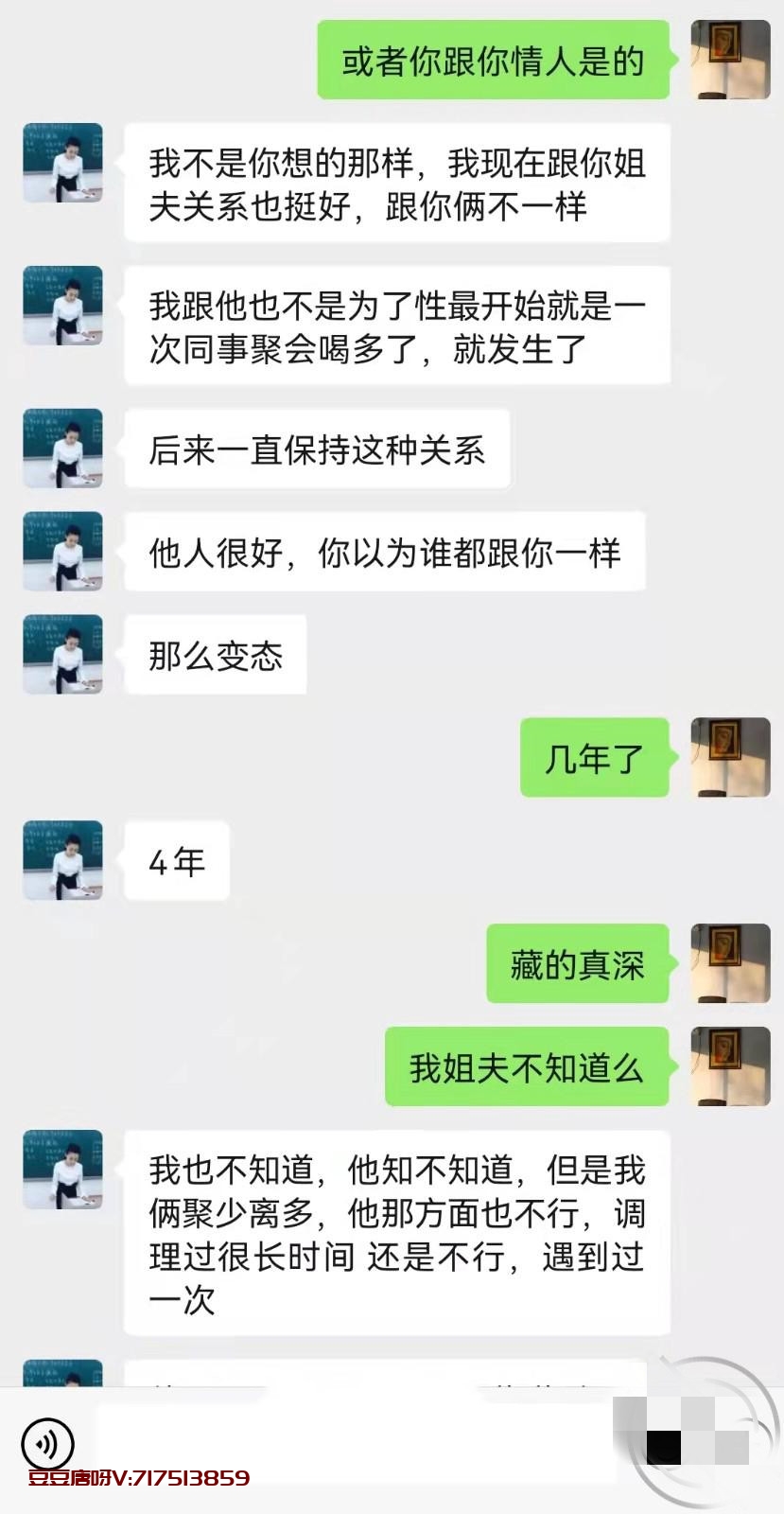Switch to voice message input

tap(47, 1444)
